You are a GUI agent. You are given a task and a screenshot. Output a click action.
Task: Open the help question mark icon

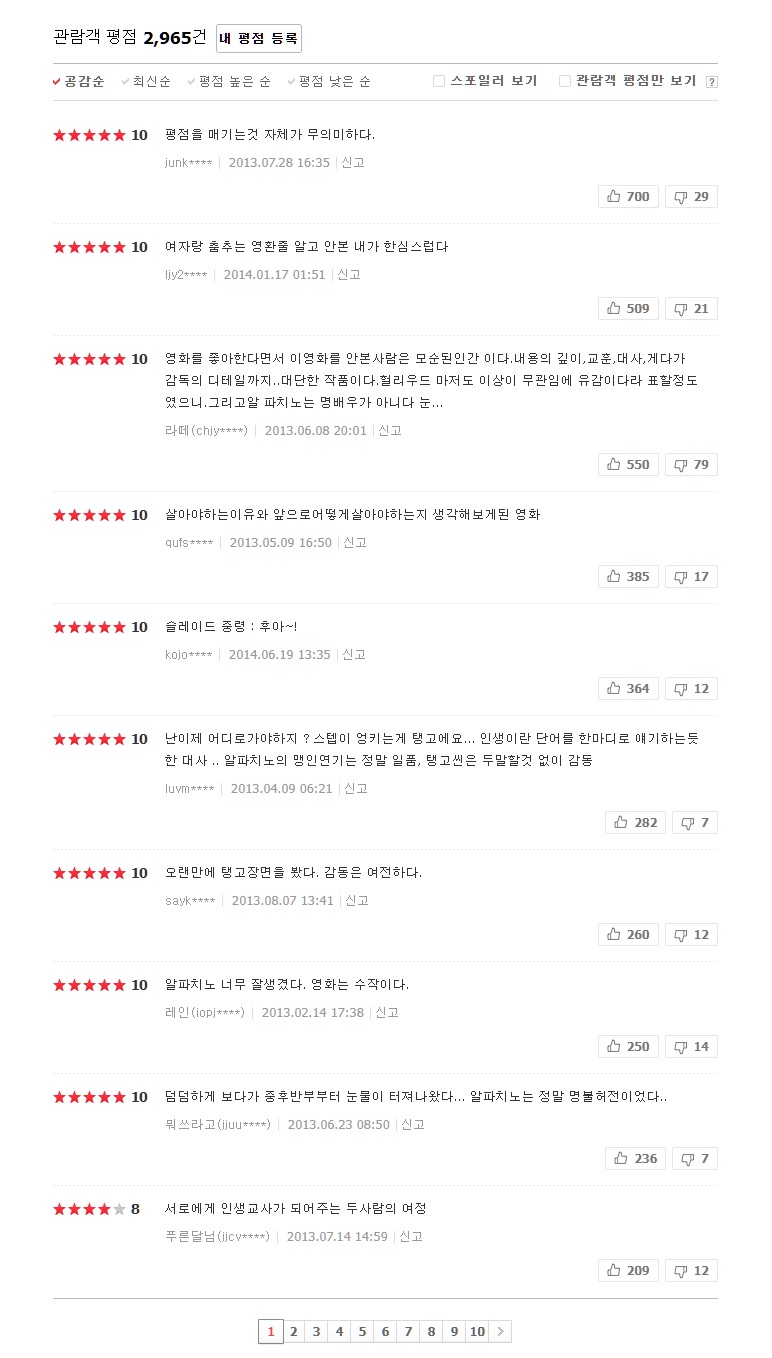click(712, 82)
